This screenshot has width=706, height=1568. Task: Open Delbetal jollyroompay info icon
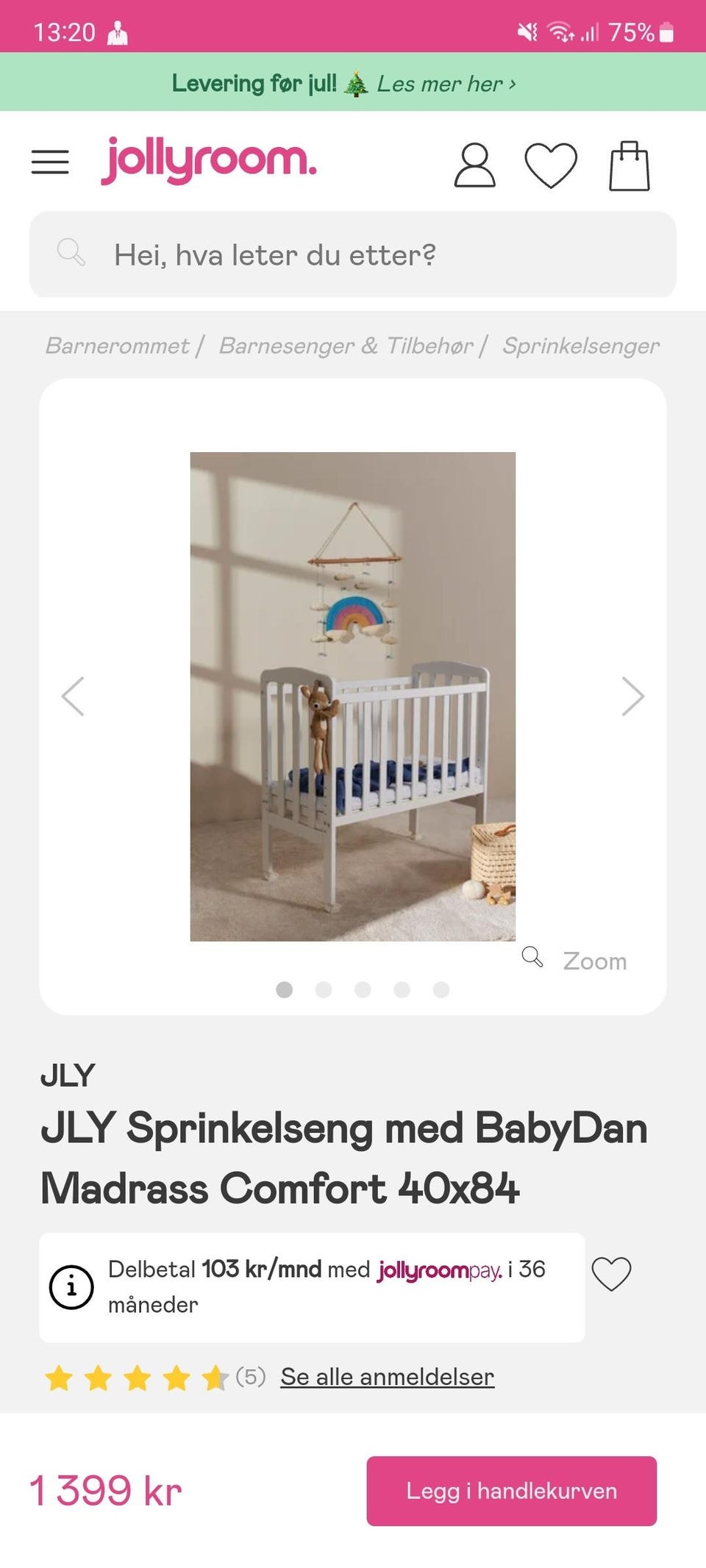pyautogui.click(x=71, y=1287)
